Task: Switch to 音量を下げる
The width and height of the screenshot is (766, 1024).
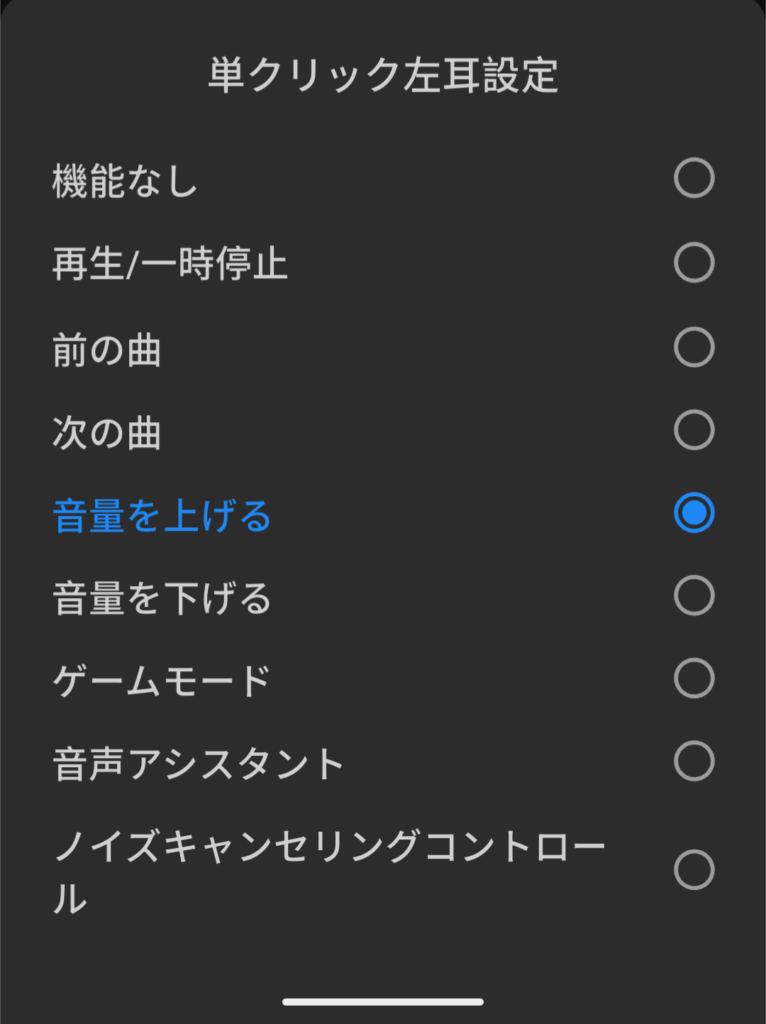Action: [x=693, y=596]
